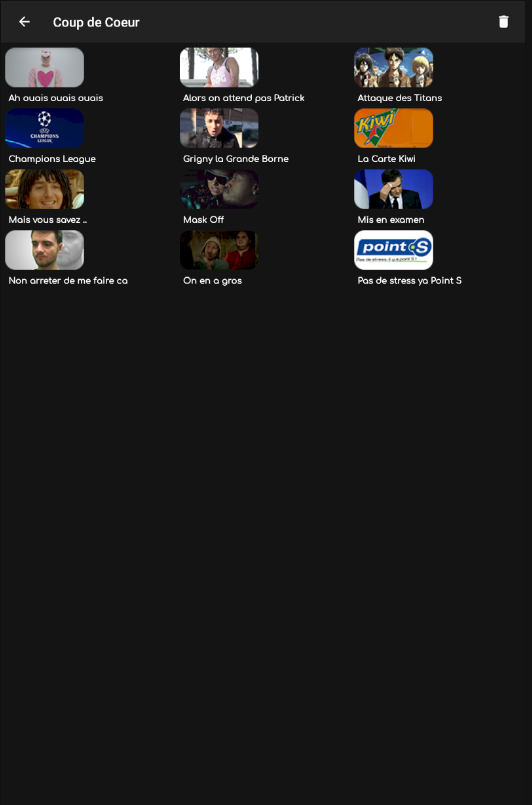This screenshot has height=805, width=532.
Task: Go back using the top arrow
Action: pos(24,22)
